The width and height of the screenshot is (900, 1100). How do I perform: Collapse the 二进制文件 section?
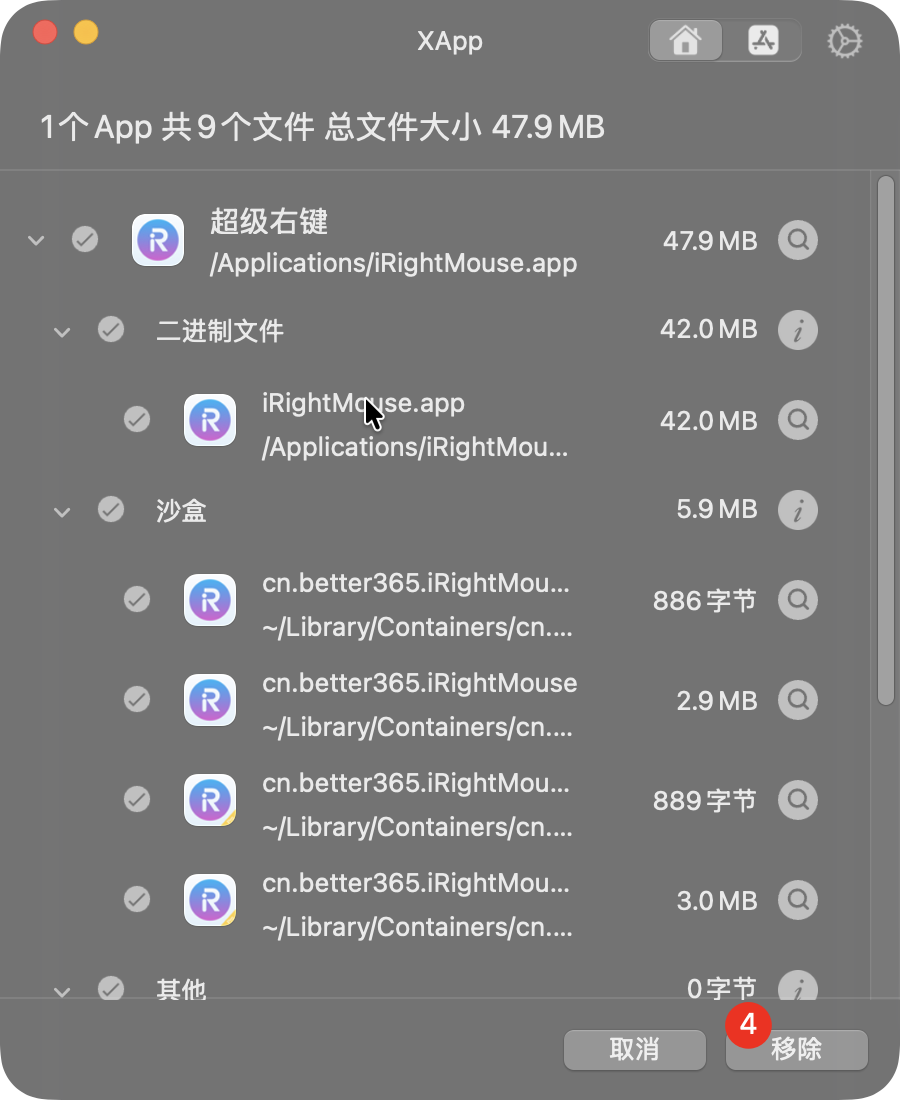point(62,330)
